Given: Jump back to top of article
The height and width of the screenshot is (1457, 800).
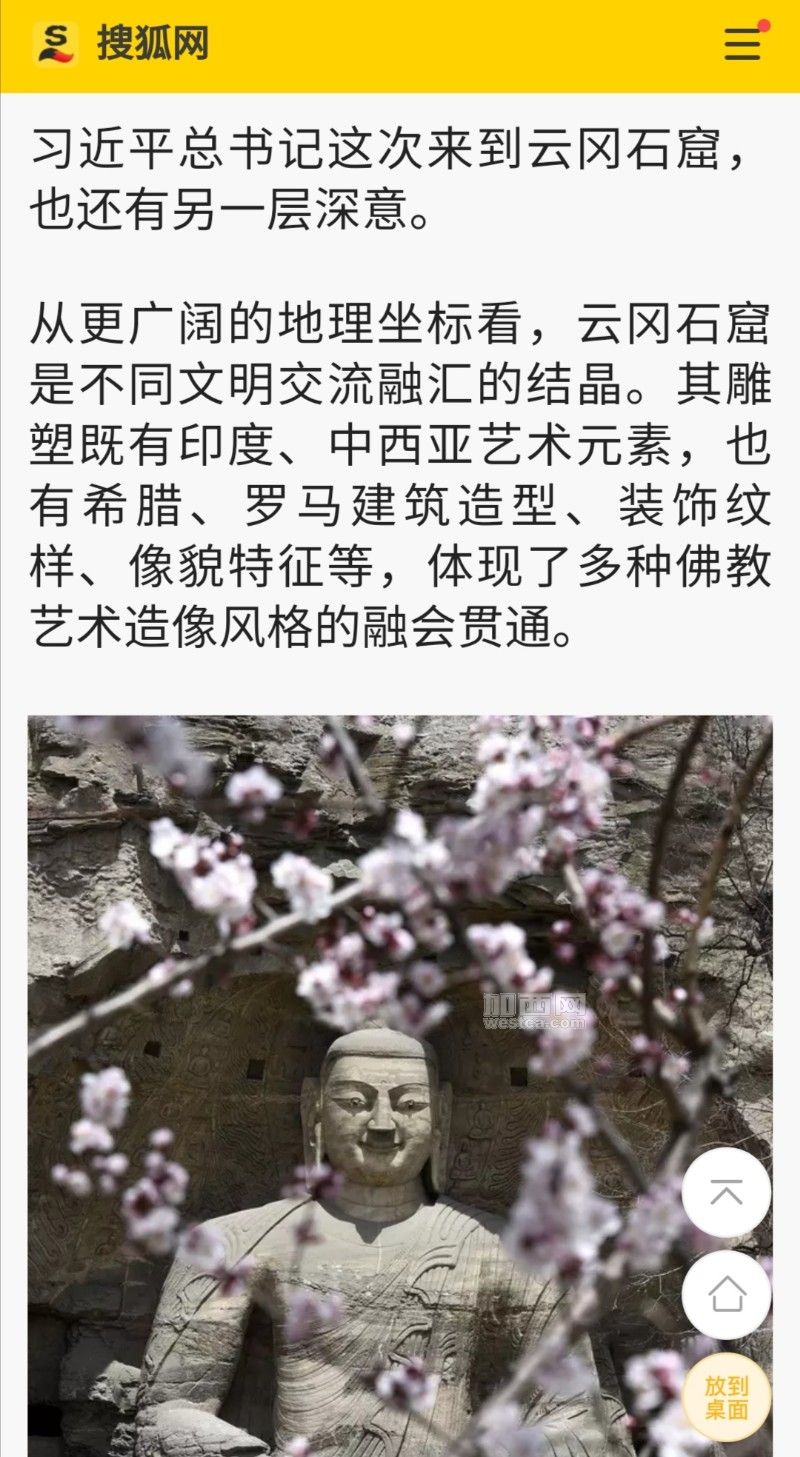Looking at the screenshot, I should (726, 1192).
